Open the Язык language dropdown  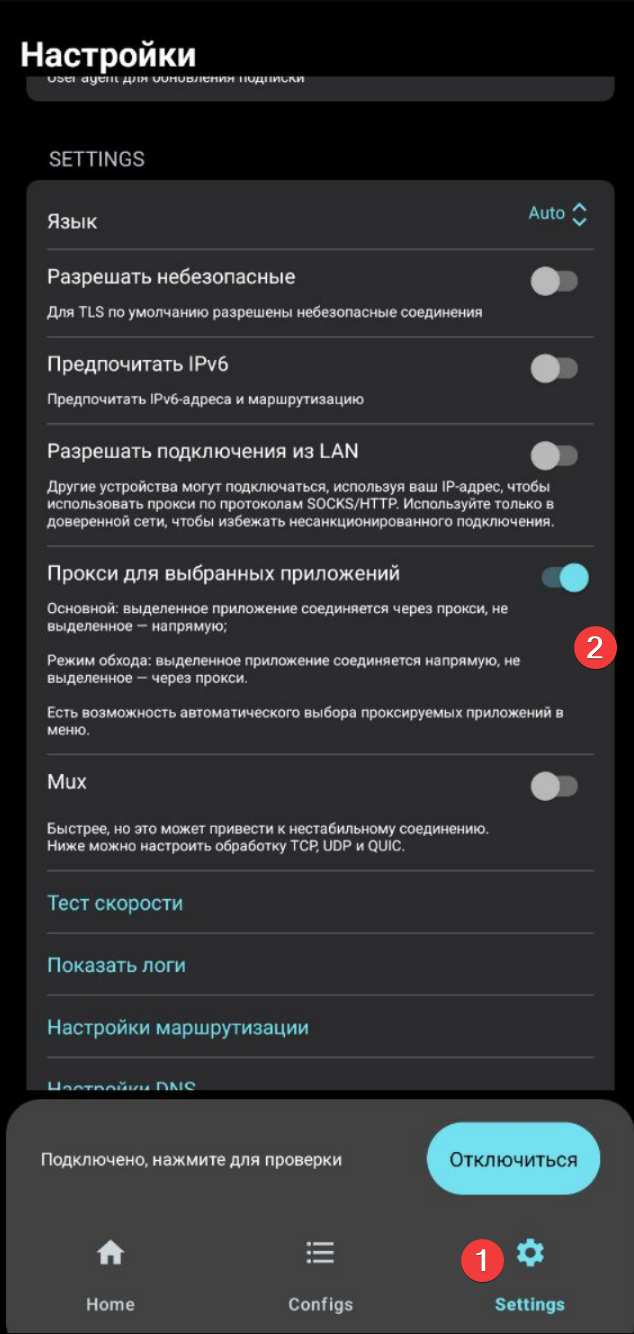pyautogui.click(x=557, y=214)
